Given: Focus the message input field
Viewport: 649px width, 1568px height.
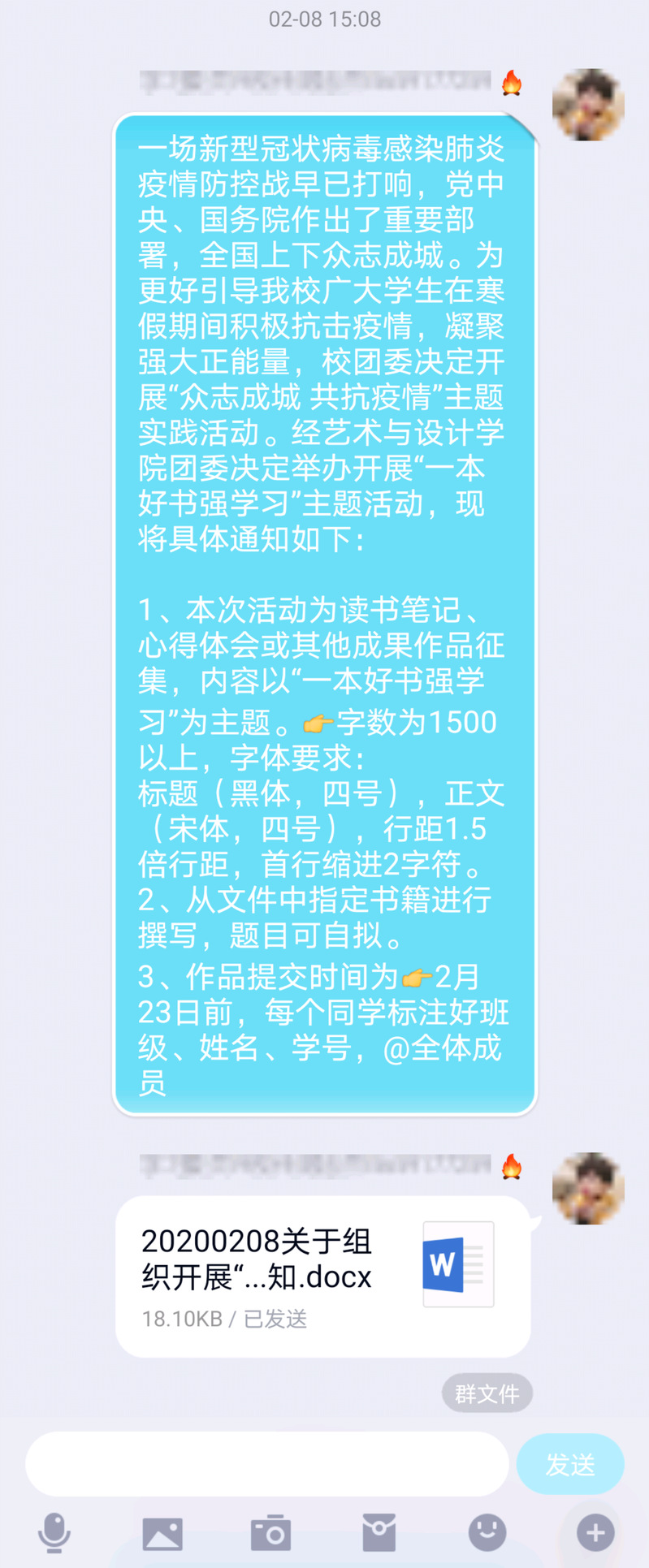Looking at the screenshot, I should pos(266,1464).
